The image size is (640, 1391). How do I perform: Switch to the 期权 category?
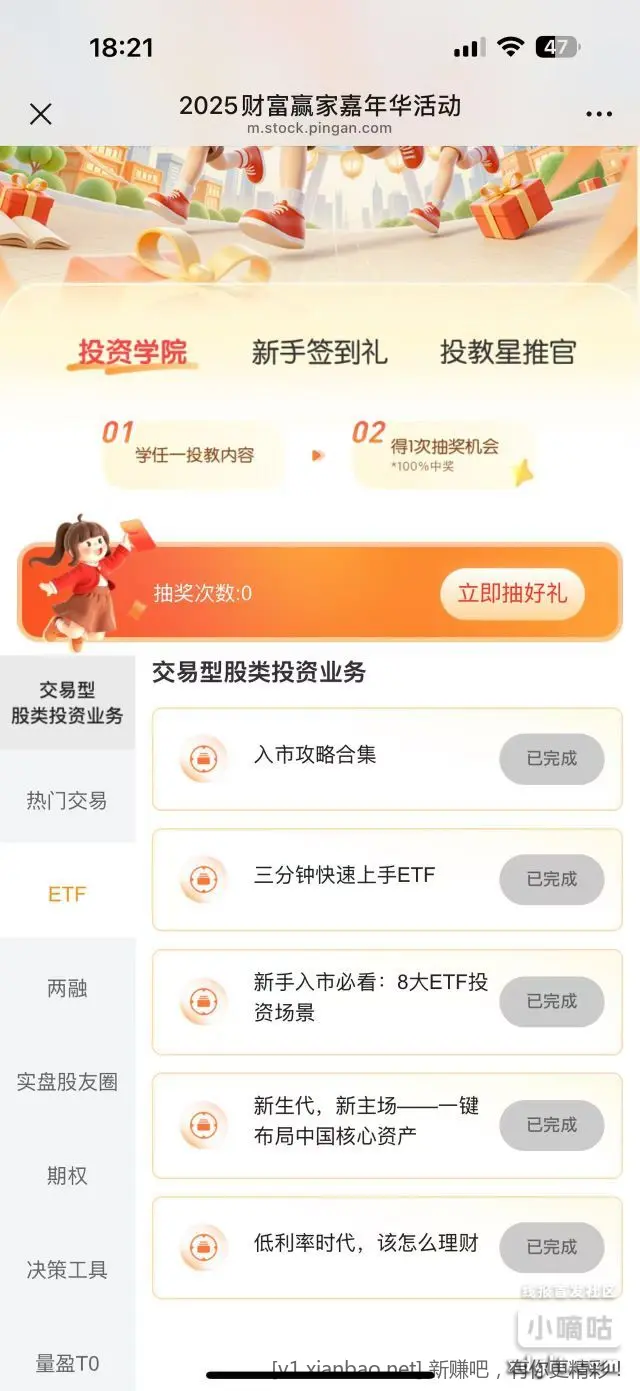[x=67, y=1176]
